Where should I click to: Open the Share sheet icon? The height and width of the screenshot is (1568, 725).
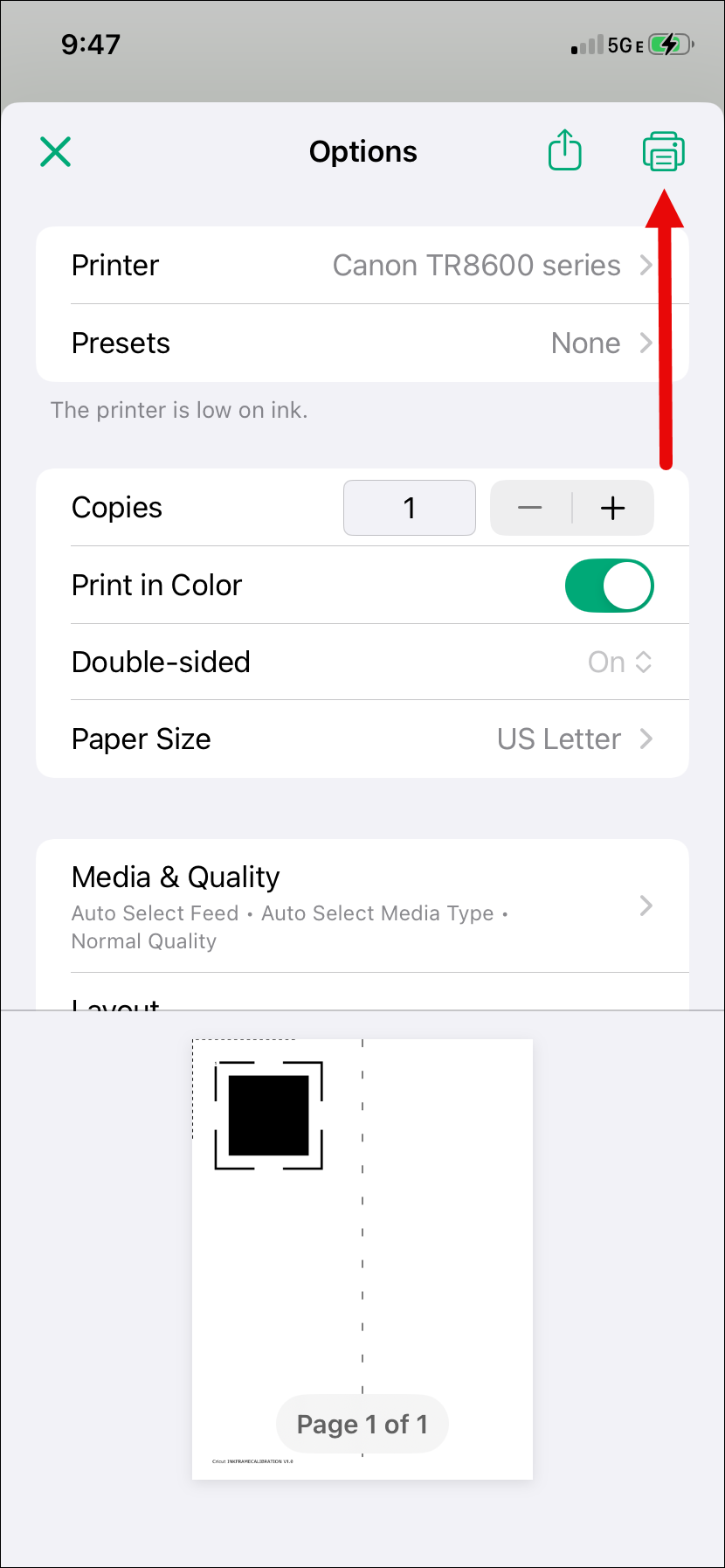click(x=564, y=149)
